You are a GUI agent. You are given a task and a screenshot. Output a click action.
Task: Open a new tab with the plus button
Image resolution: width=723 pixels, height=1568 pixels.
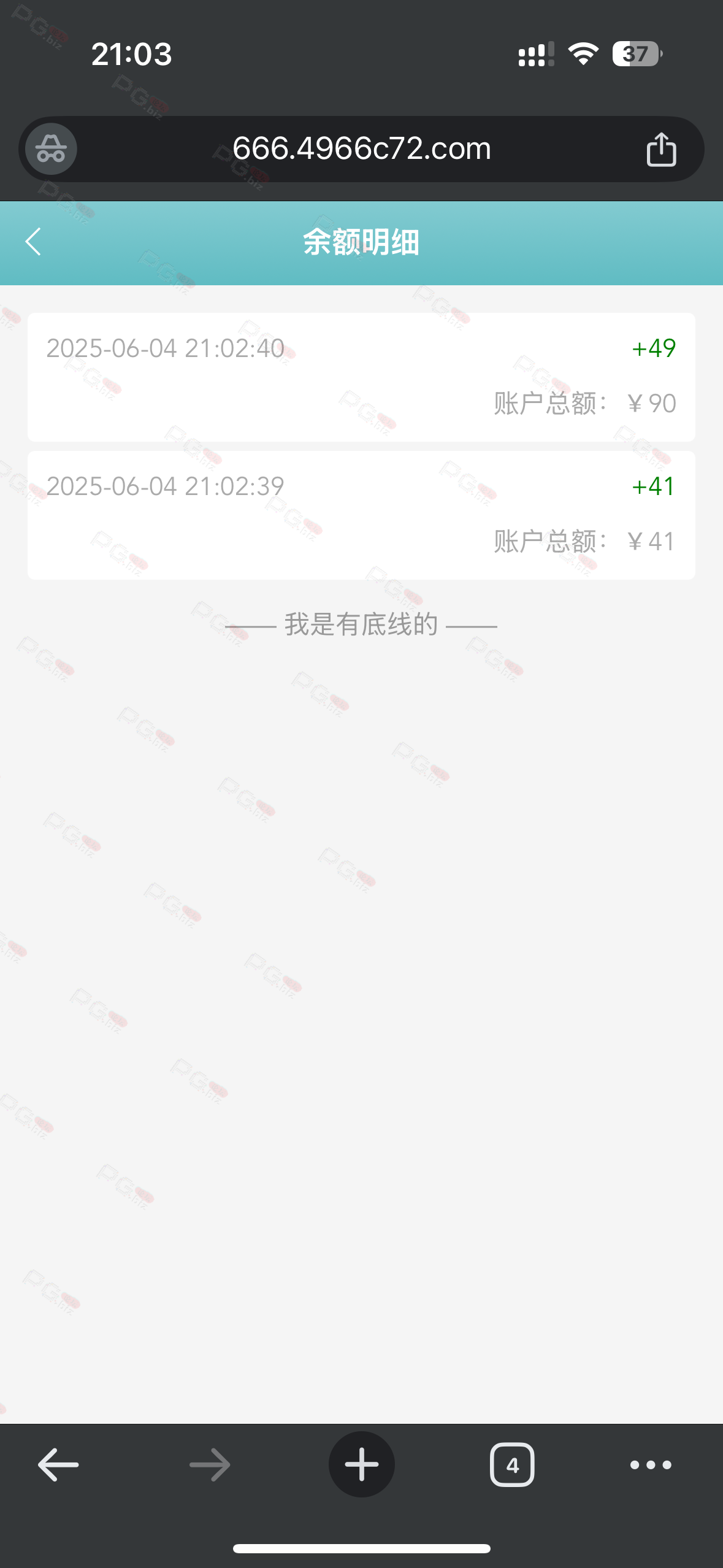pyautogui.click(x=361, y=1465)
